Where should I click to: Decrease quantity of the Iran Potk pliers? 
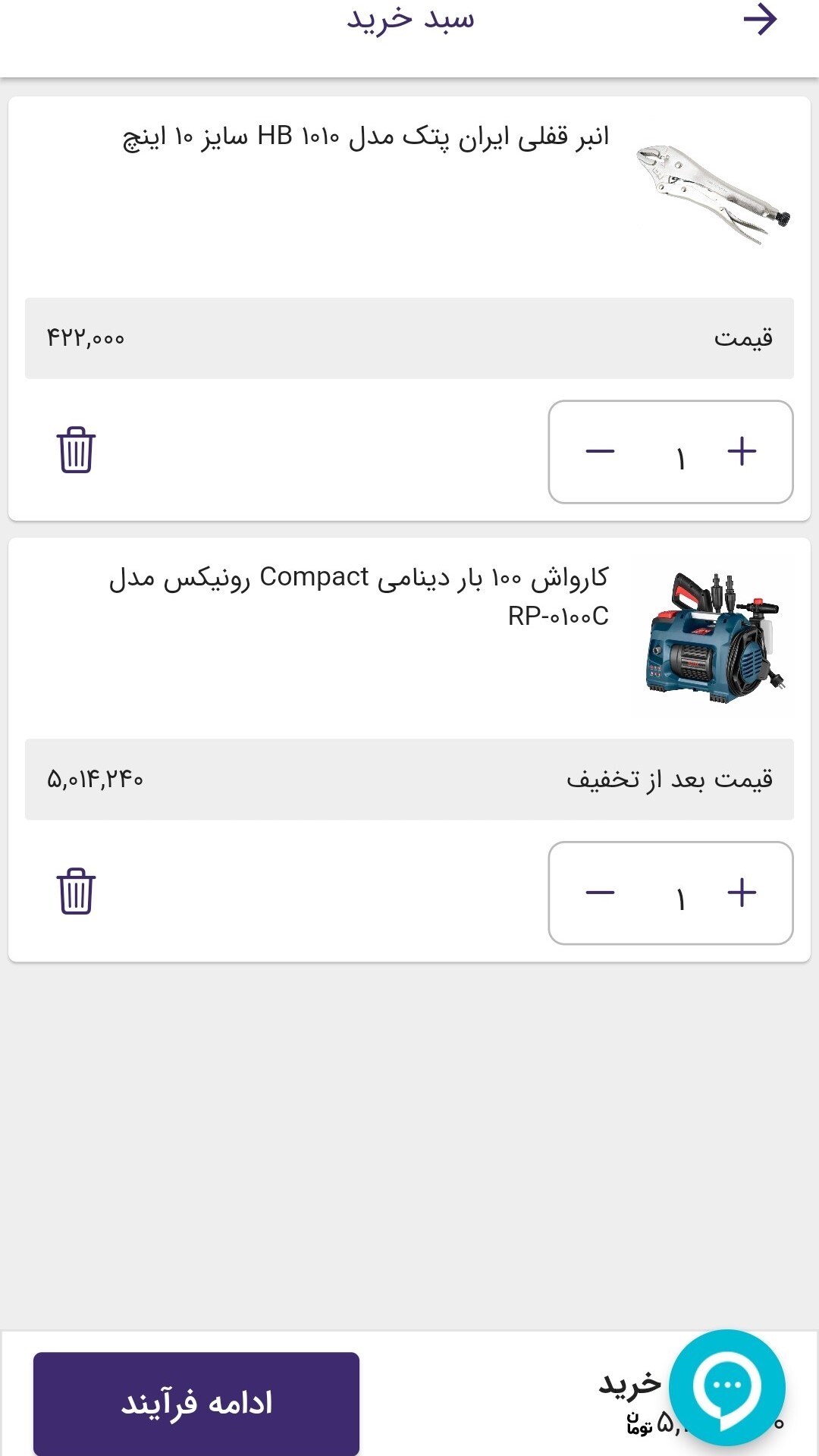[601, 450]
